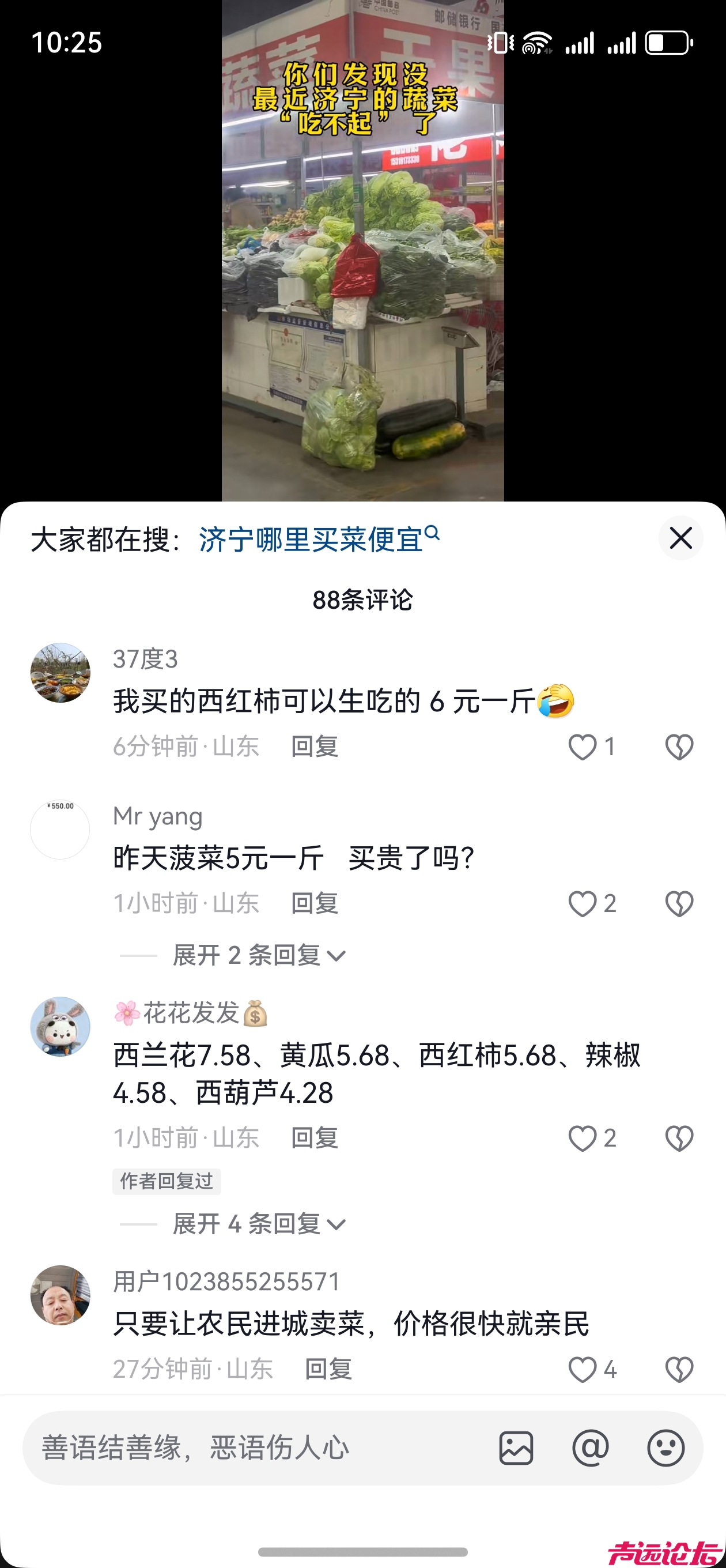The height and width of the screenshot is (1568, 726).
Task: Reply to 37度3's comment
Action: (x=314, y=747)
